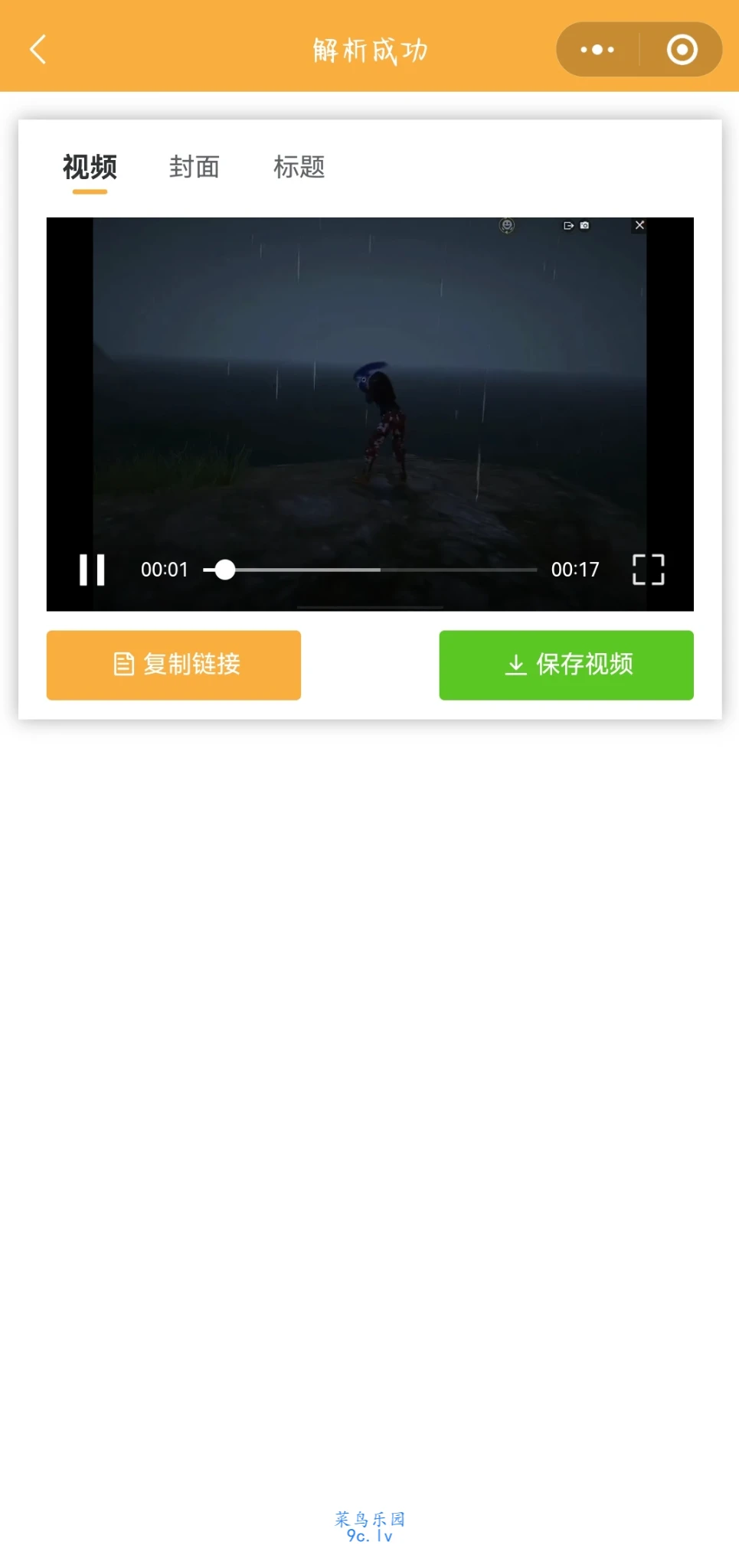The width and height of the screenshot is (739, 1568).
Task: Go back using the header arrow
Action: click(x=38, y=50)
